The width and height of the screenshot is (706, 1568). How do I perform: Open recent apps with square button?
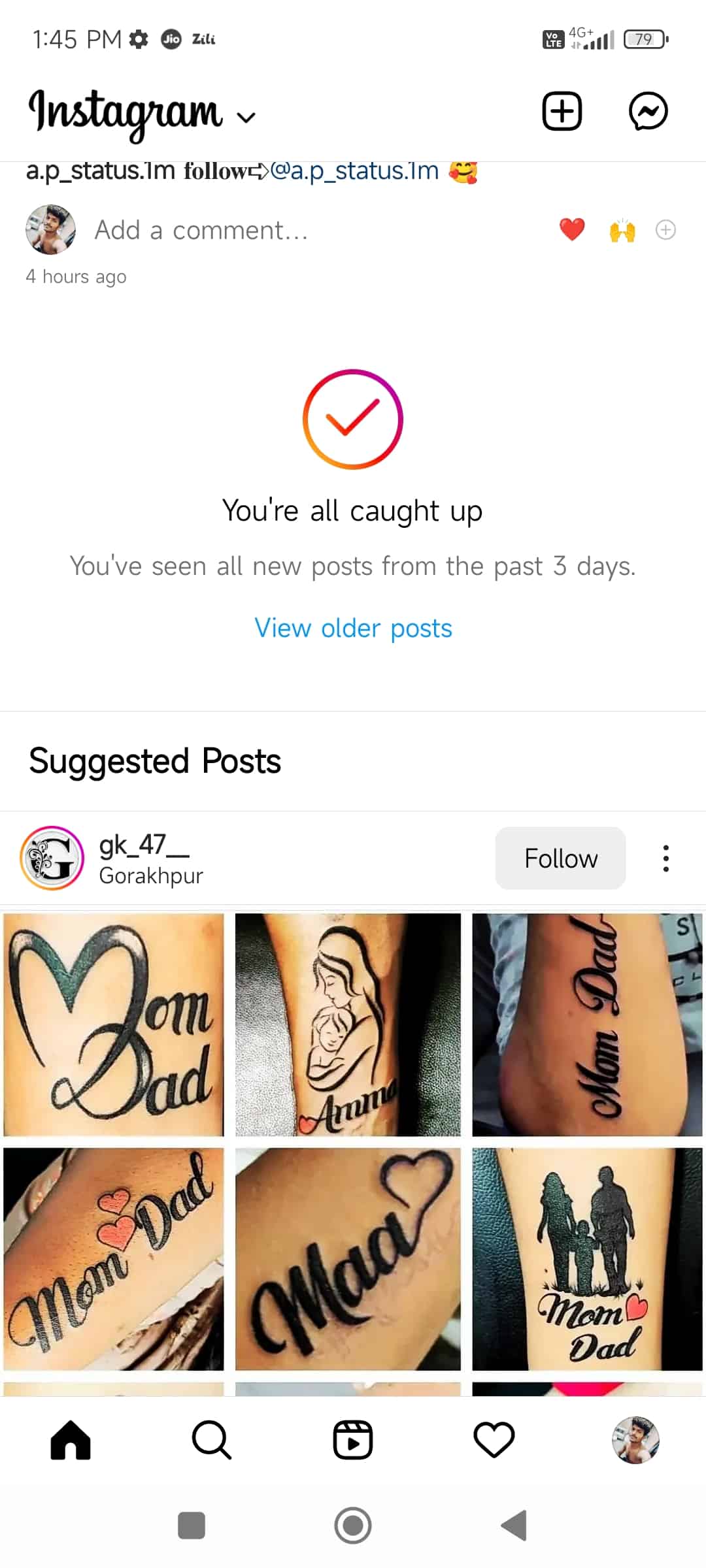pyautogui.click(x=192, y=1526)
